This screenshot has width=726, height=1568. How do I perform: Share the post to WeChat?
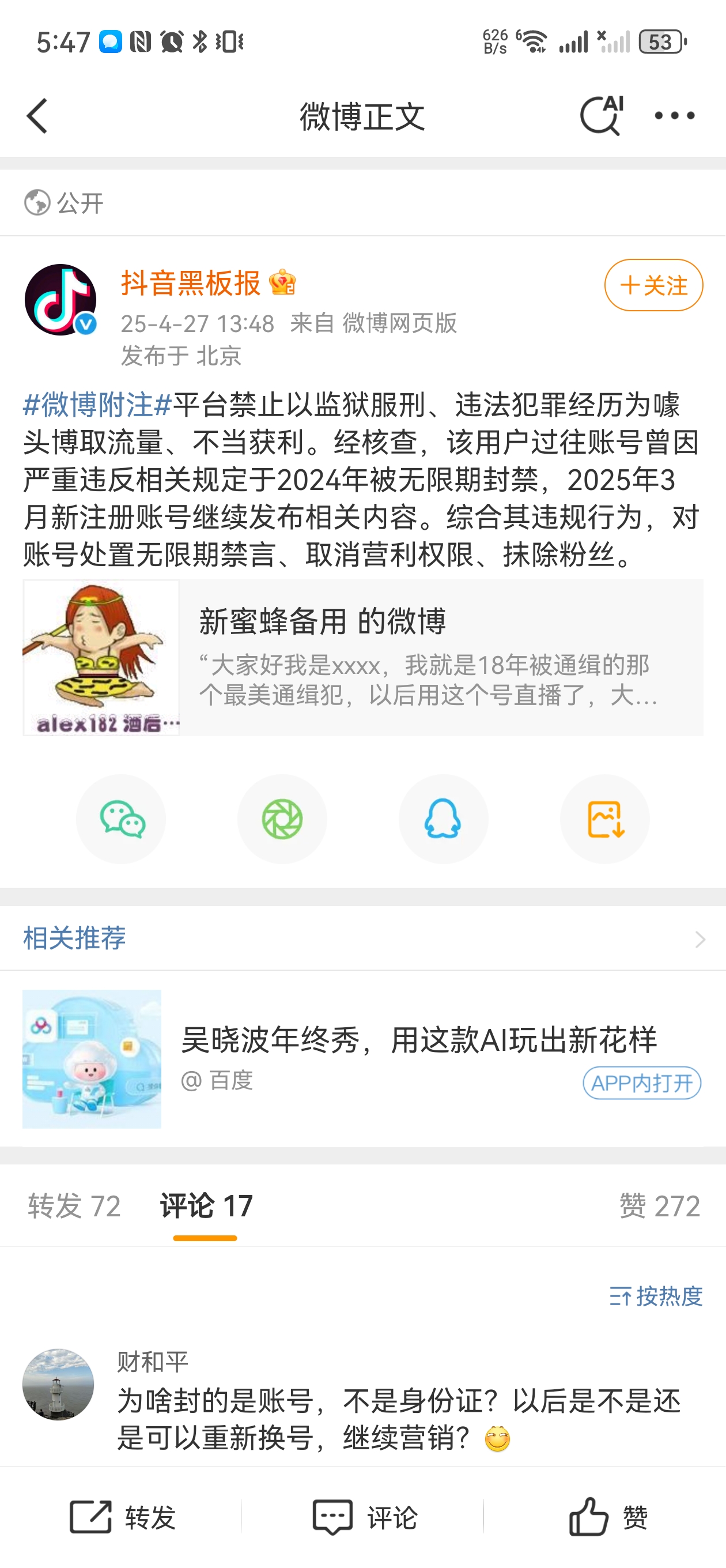pyautogui.click(x=121, y=819)
